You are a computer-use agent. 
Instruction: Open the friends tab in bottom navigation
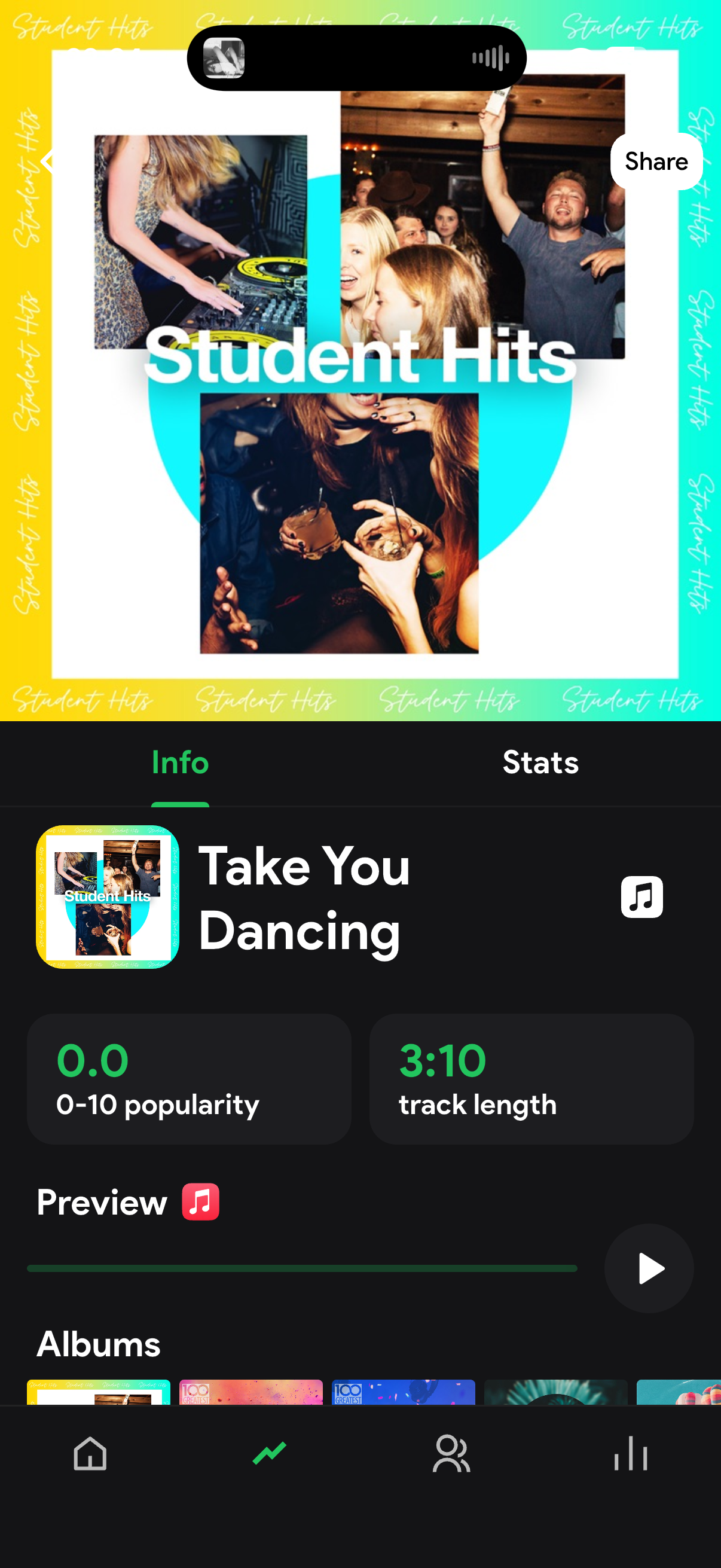(451, 1454)
